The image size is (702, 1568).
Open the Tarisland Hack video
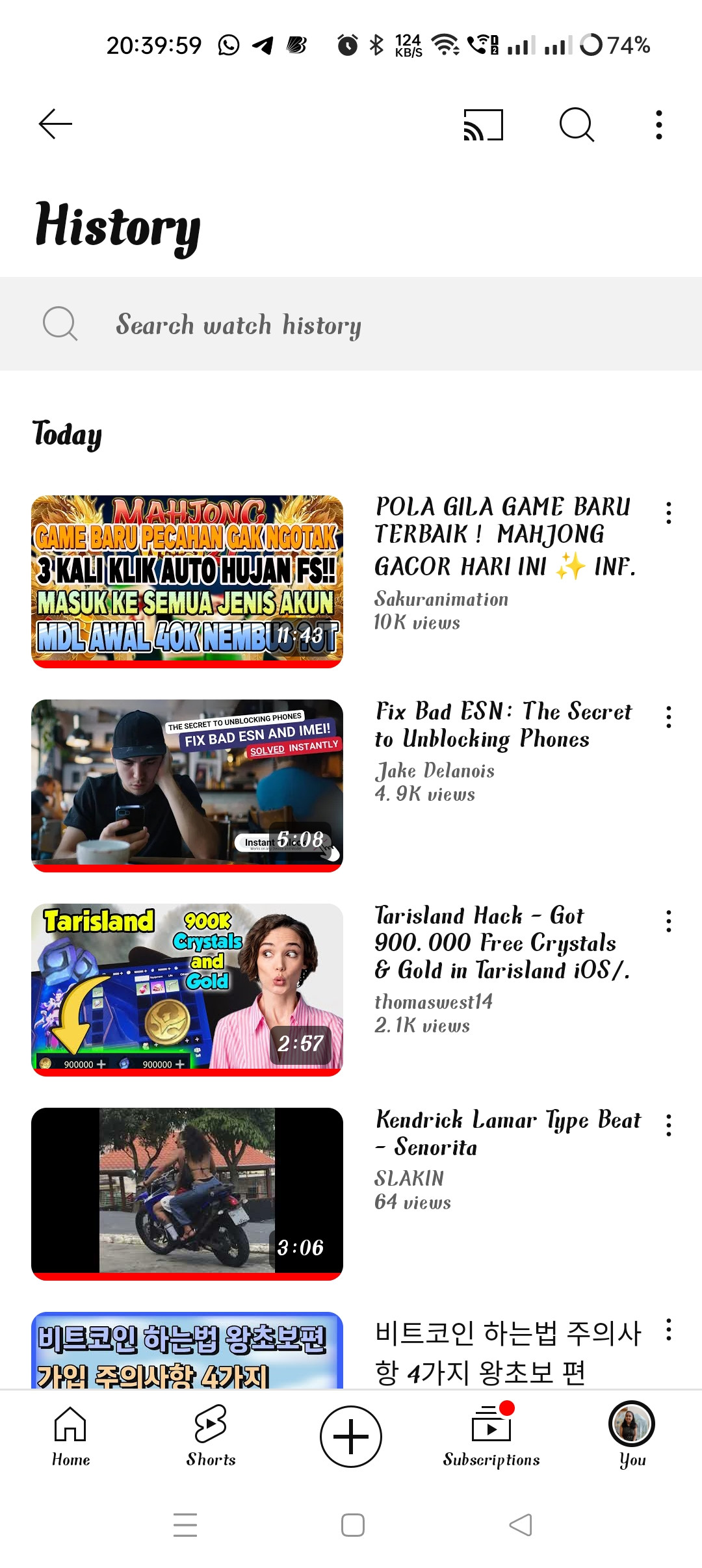[x=187, y=989]
